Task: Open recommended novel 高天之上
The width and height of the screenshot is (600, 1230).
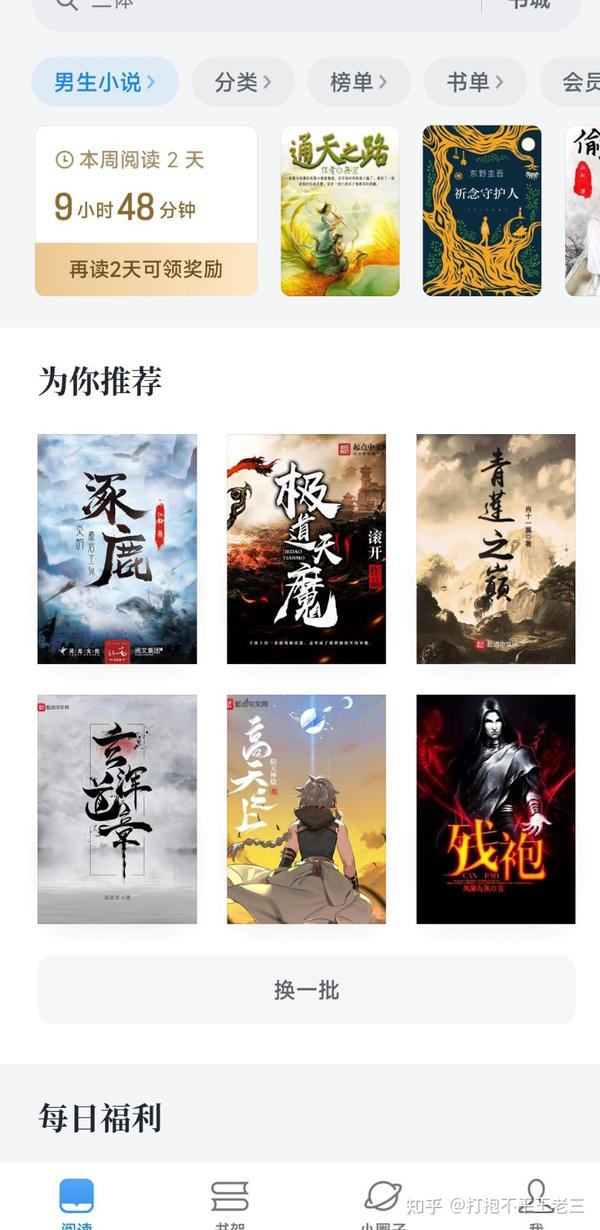Action: pyautogui.click(x=306, y=809)
